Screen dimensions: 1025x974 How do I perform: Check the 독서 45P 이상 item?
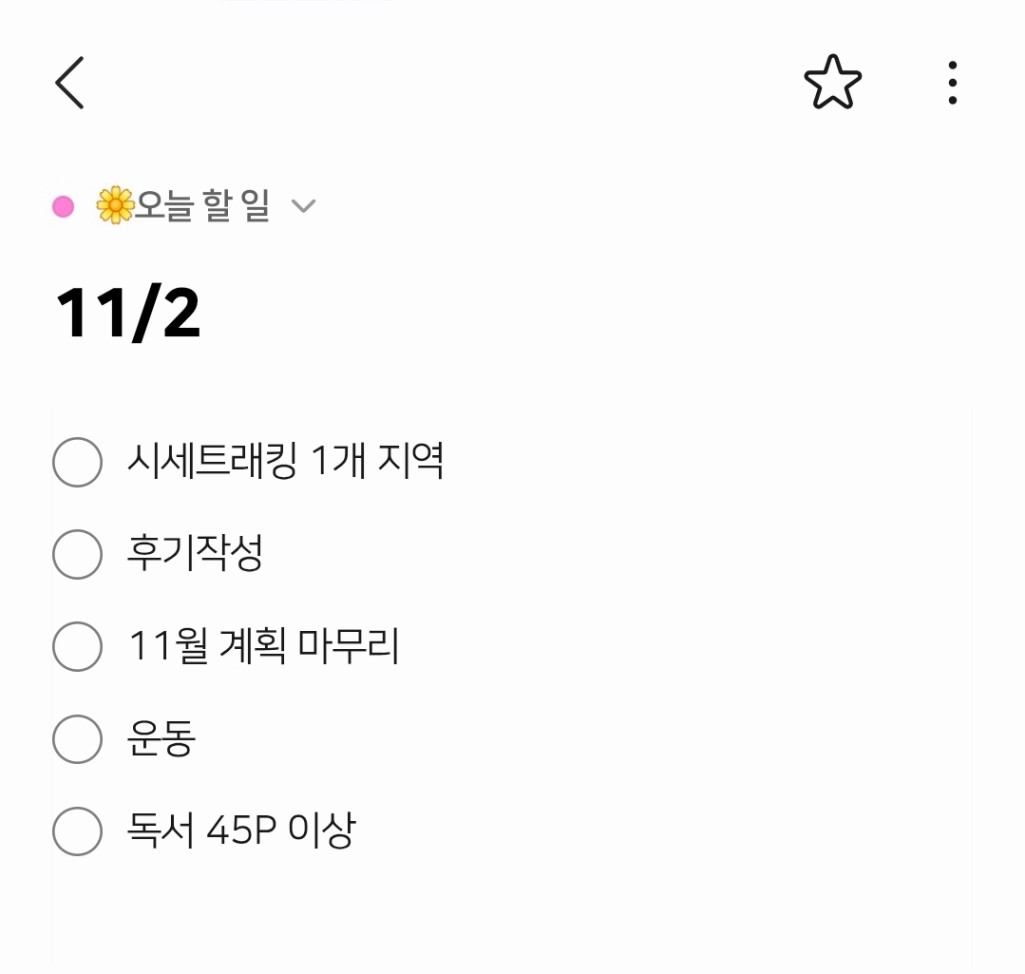pyautogui.click(x=77, y=831)
